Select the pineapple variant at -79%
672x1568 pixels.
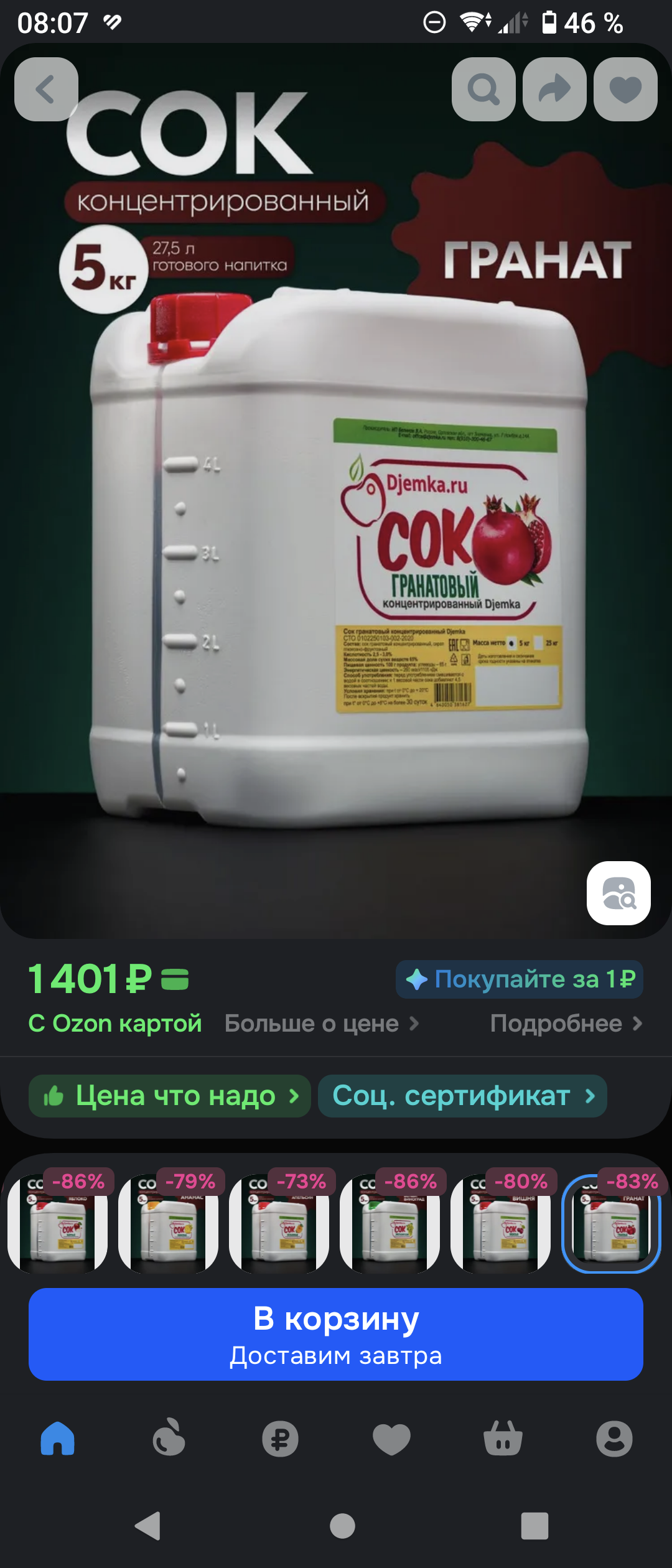(x=168, y=1224)
